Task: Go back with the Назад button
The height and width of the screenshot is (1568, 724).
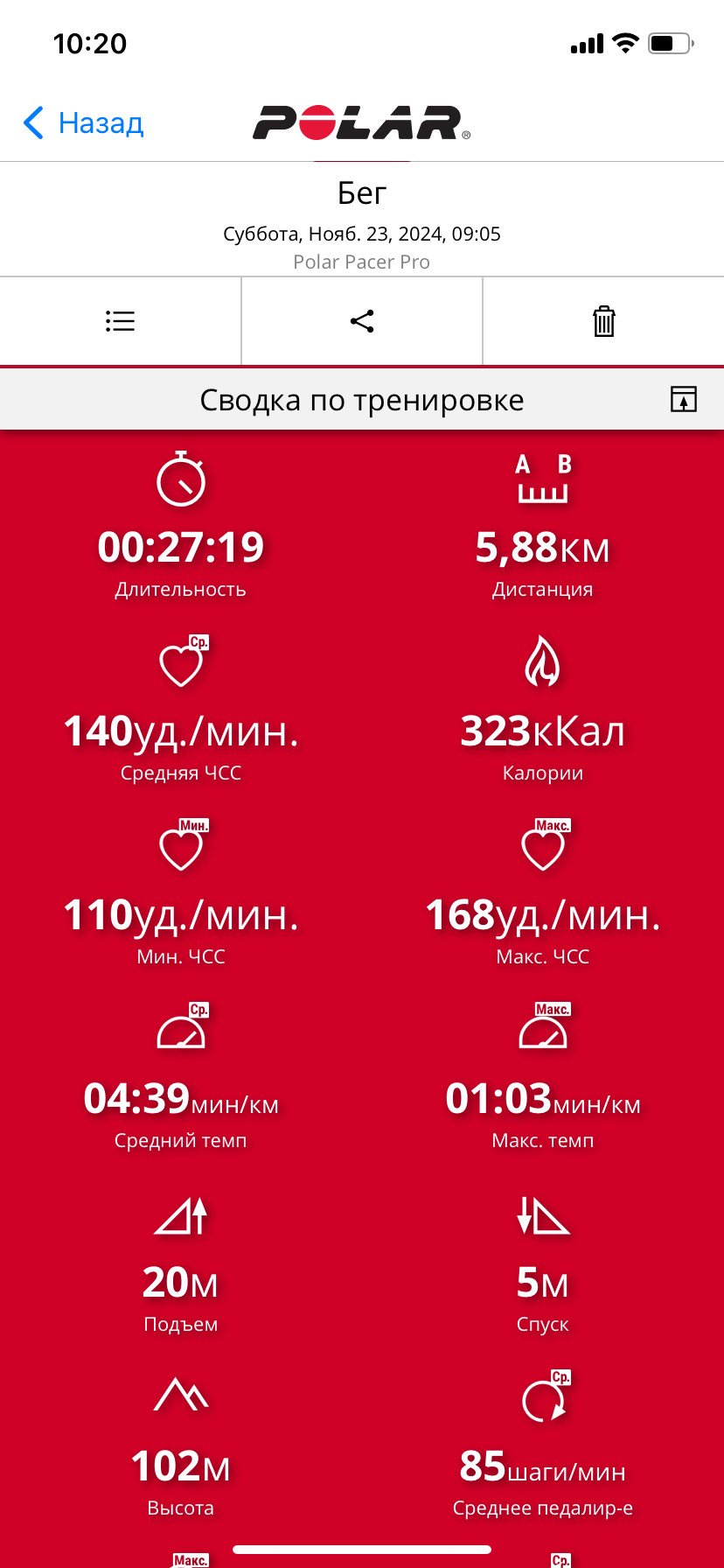Action: click(x=84, y=123)
